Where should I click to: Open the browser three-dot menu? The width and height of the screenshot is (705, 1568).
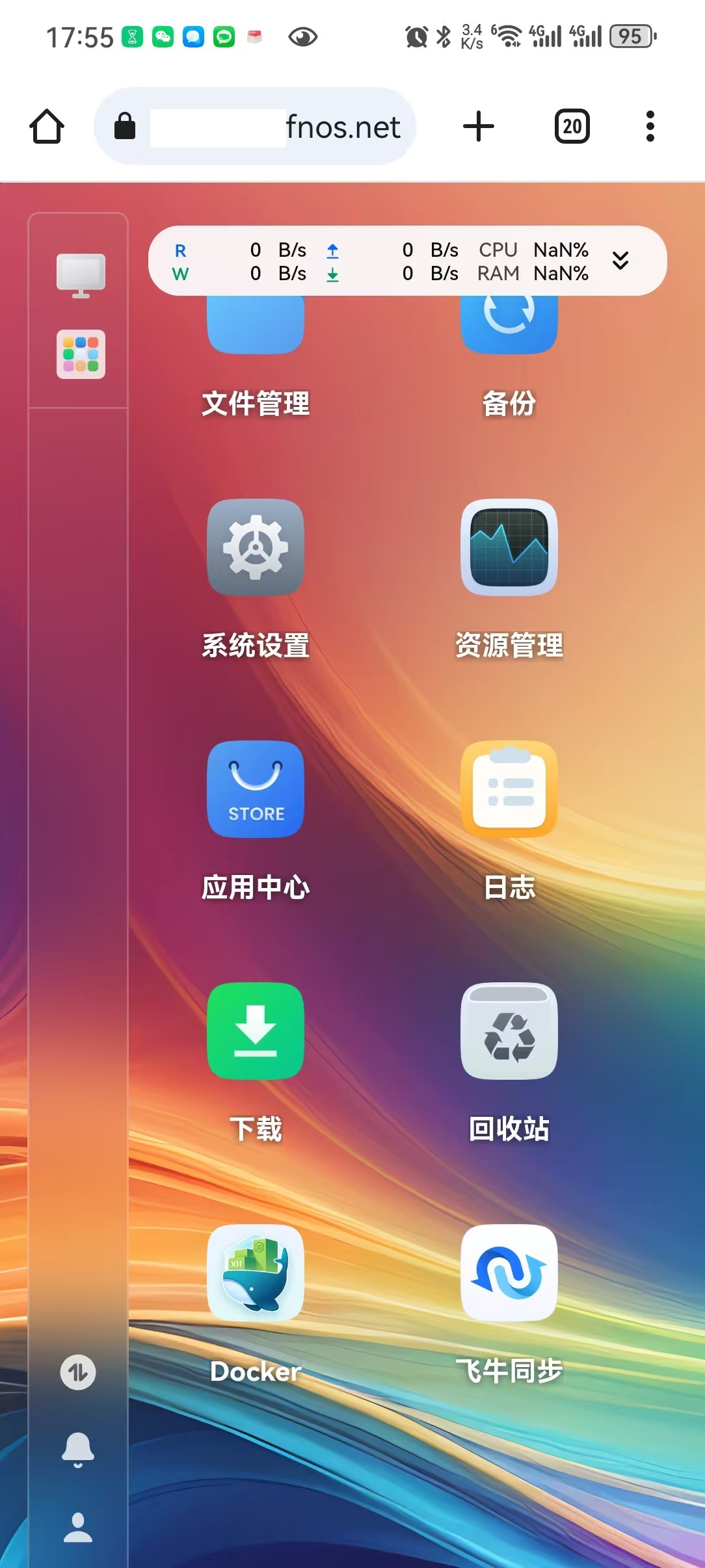(x=650, y=126)
